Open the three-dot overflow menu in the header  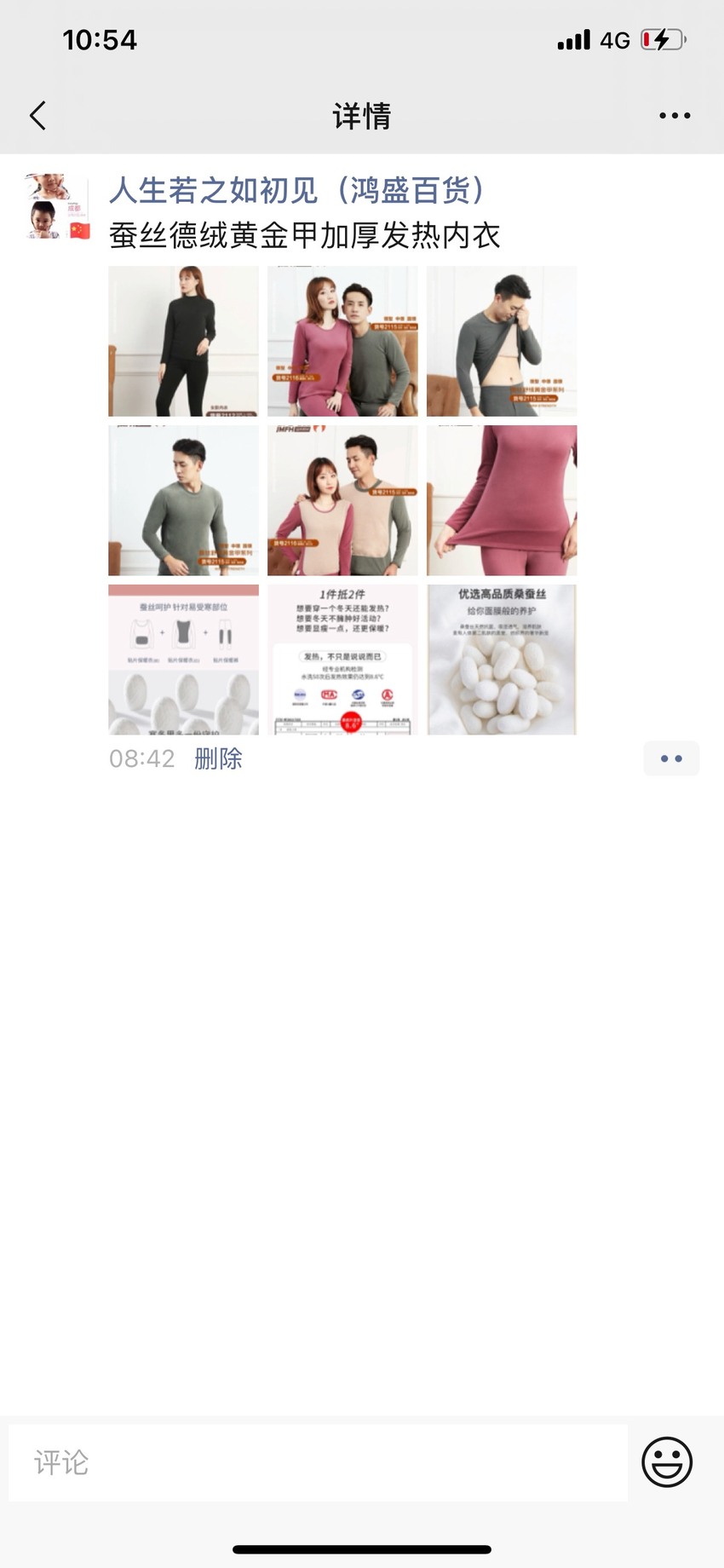675,116
